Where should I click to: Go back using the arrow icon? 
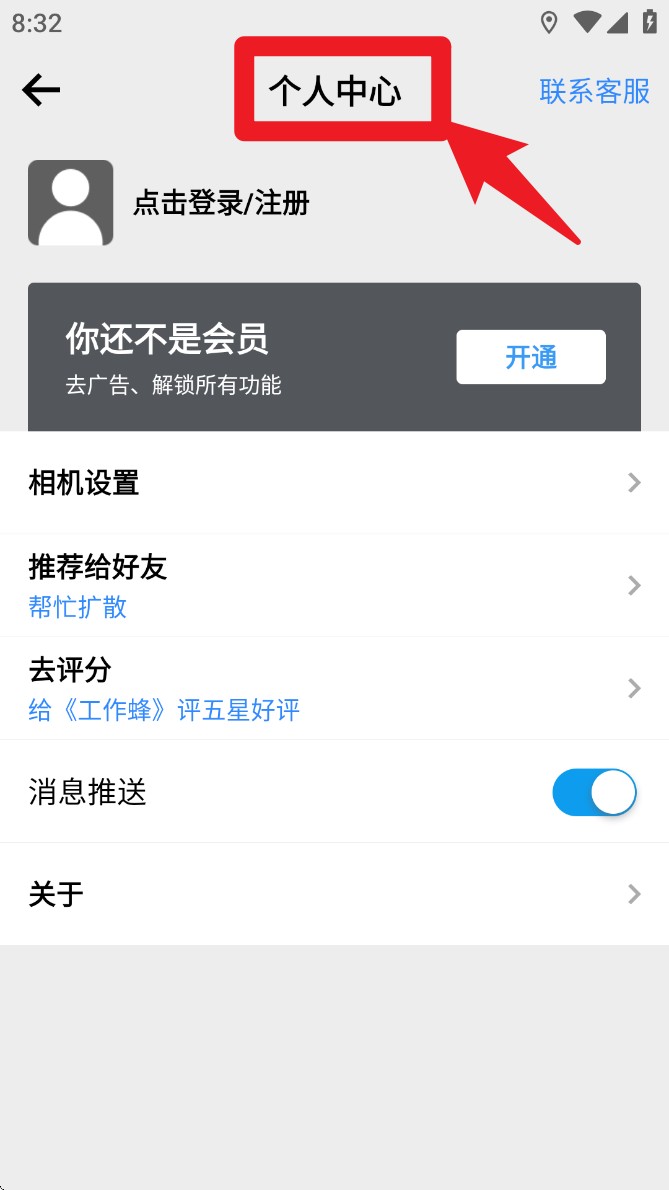(41, 91)
